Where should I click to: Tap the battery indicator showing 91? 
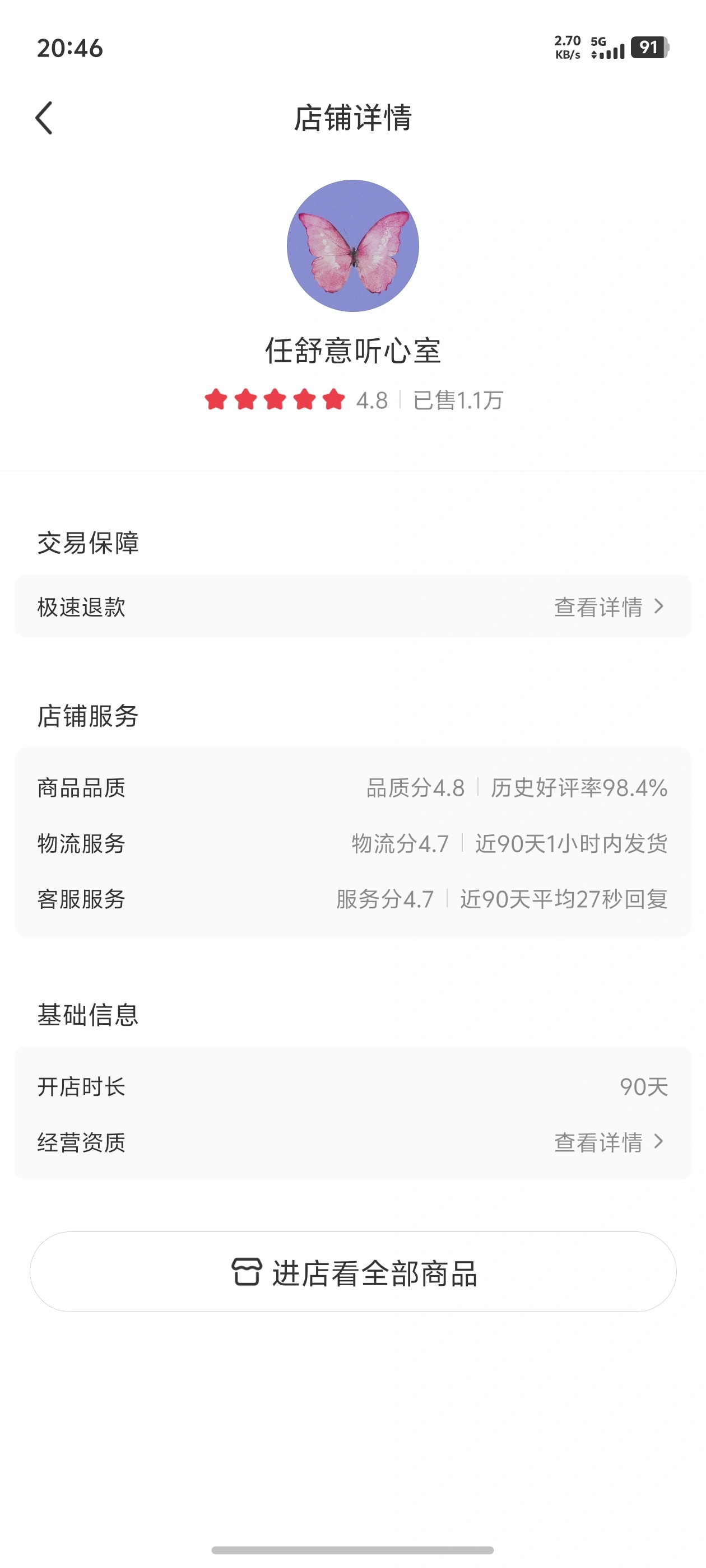pyautogui.click(x=651, y=48)
